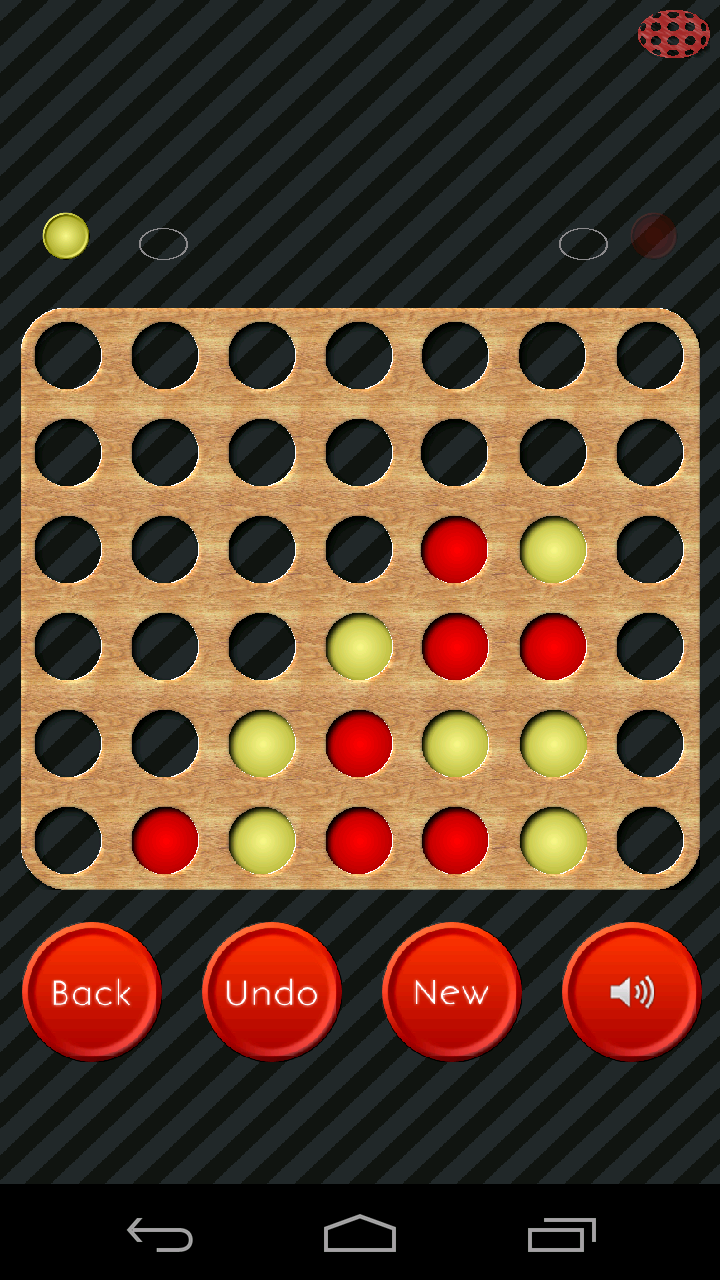Undo the last move

pyautogui.click(x=271, y=991)
